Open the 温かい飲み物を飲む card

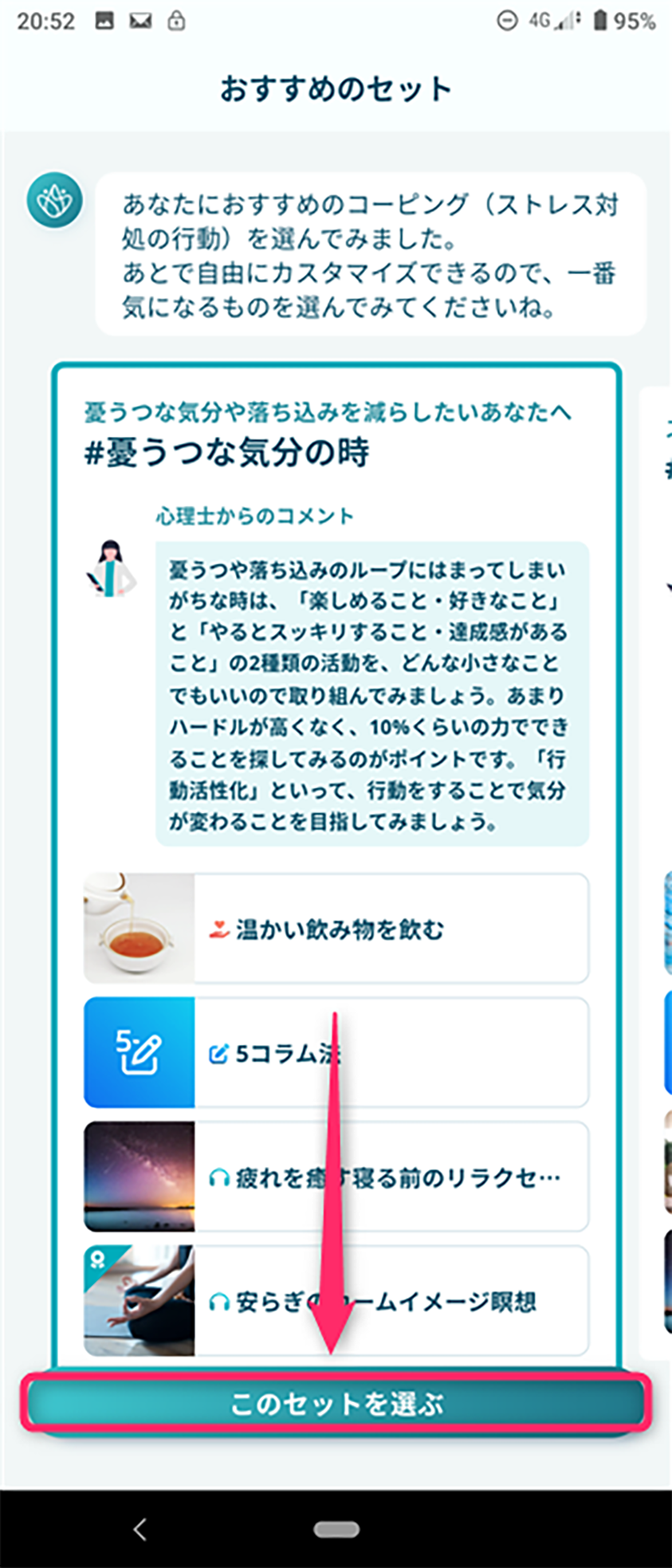(x=336, y=929)
